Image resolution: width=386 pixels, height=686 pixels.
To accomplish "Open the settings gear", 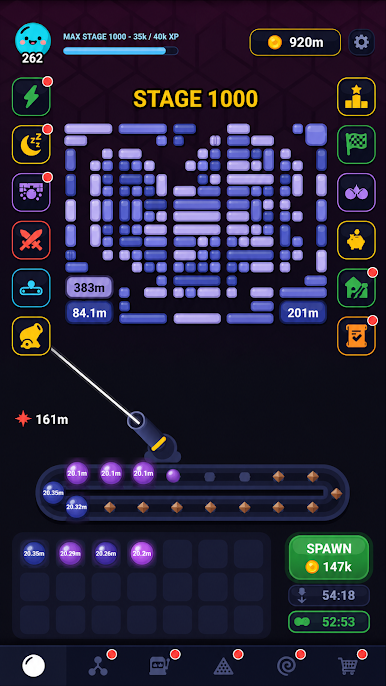I will pyautogui.click(x=361, y=42).
